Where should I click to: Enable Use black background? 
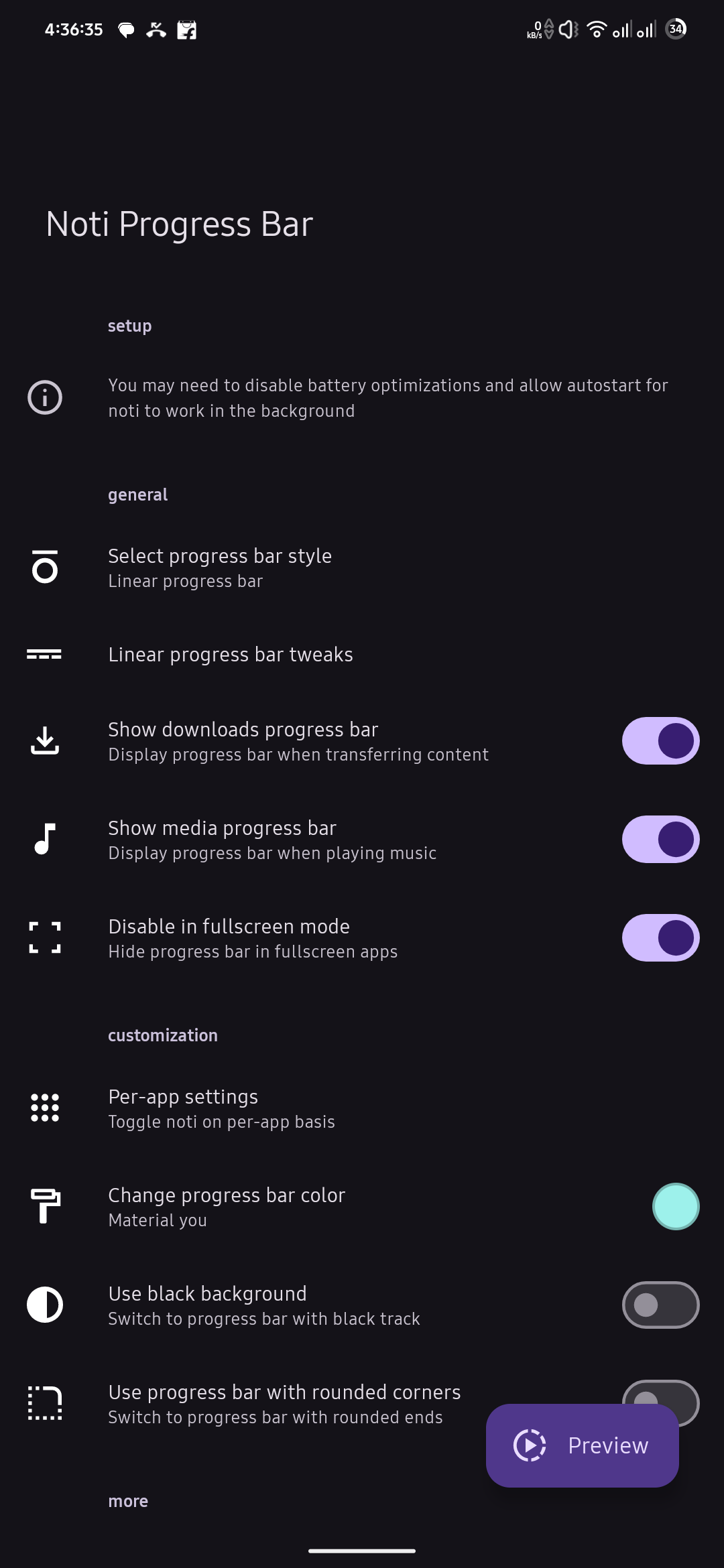[x=660, y=1305]
